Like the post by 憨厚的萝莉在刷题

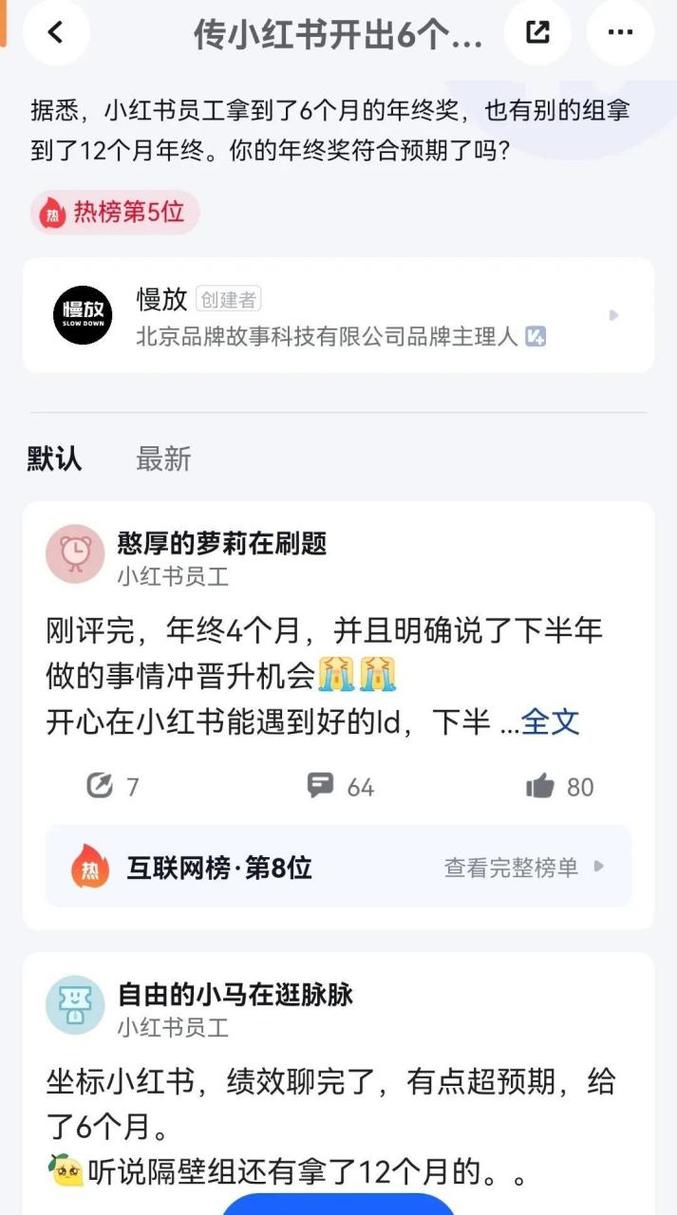560,786
